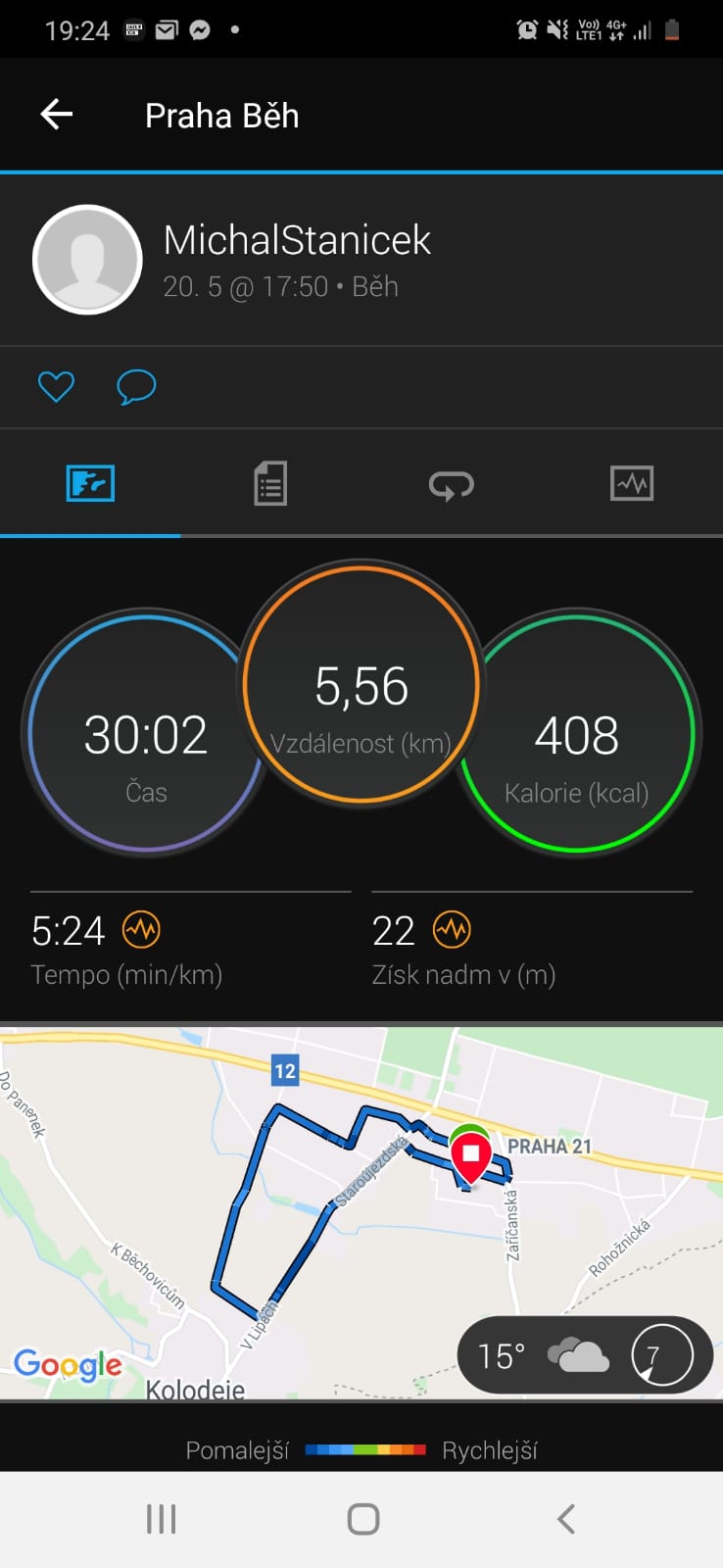Switch to the stats details tab
Screen dimensions: 723x1568
270,483
